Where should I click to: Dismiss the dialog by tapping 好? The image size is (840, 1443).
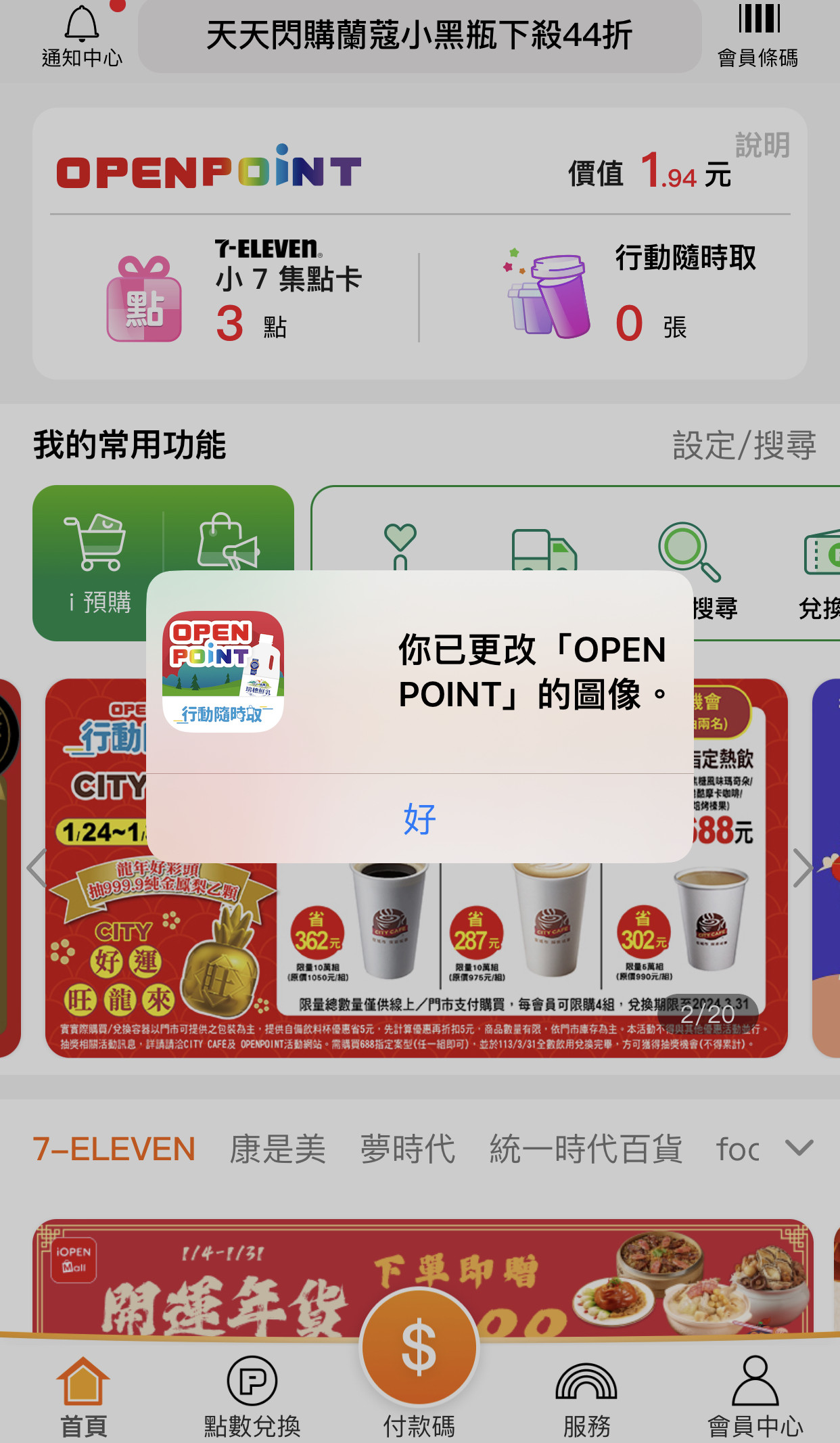click(x=419, y=819)
